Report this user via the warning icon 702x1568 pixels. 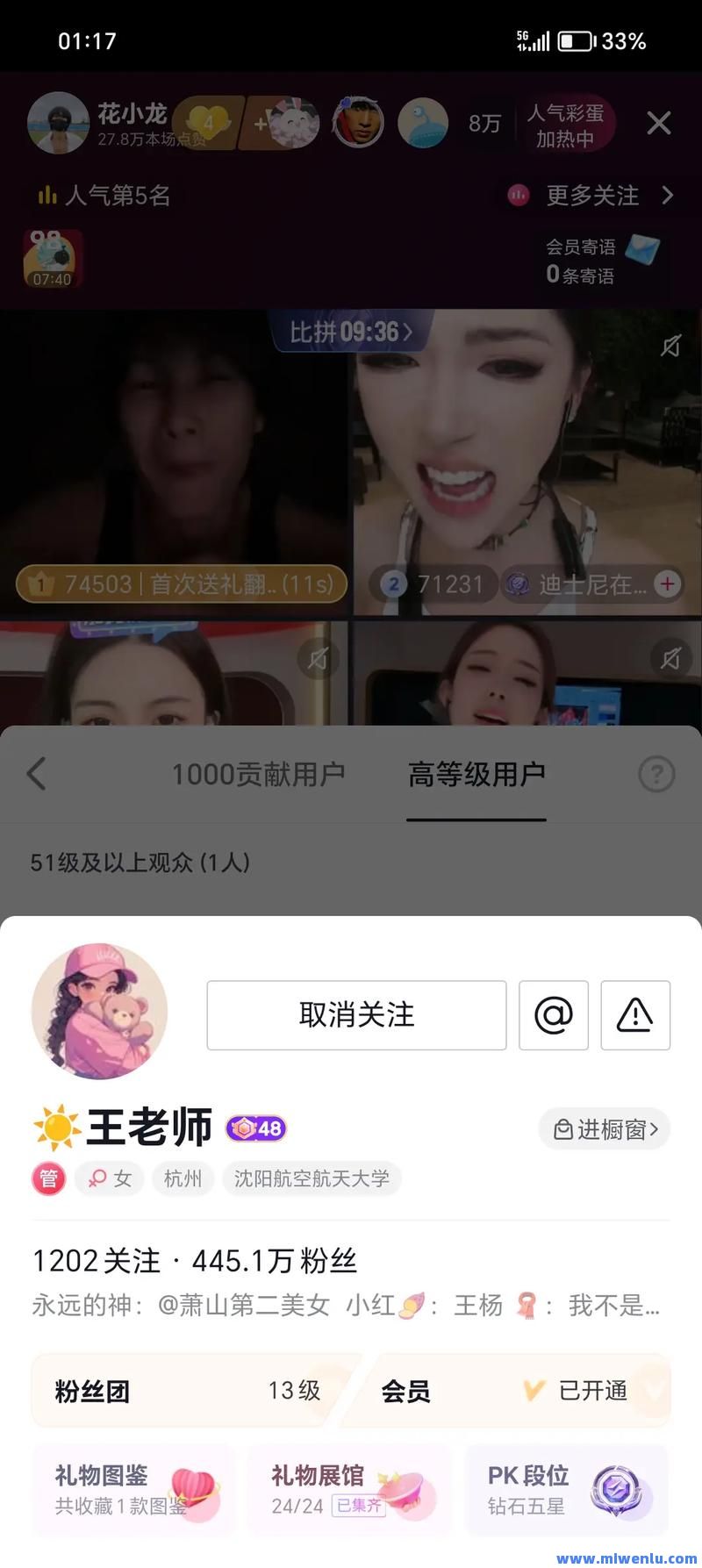(635, 1015)
